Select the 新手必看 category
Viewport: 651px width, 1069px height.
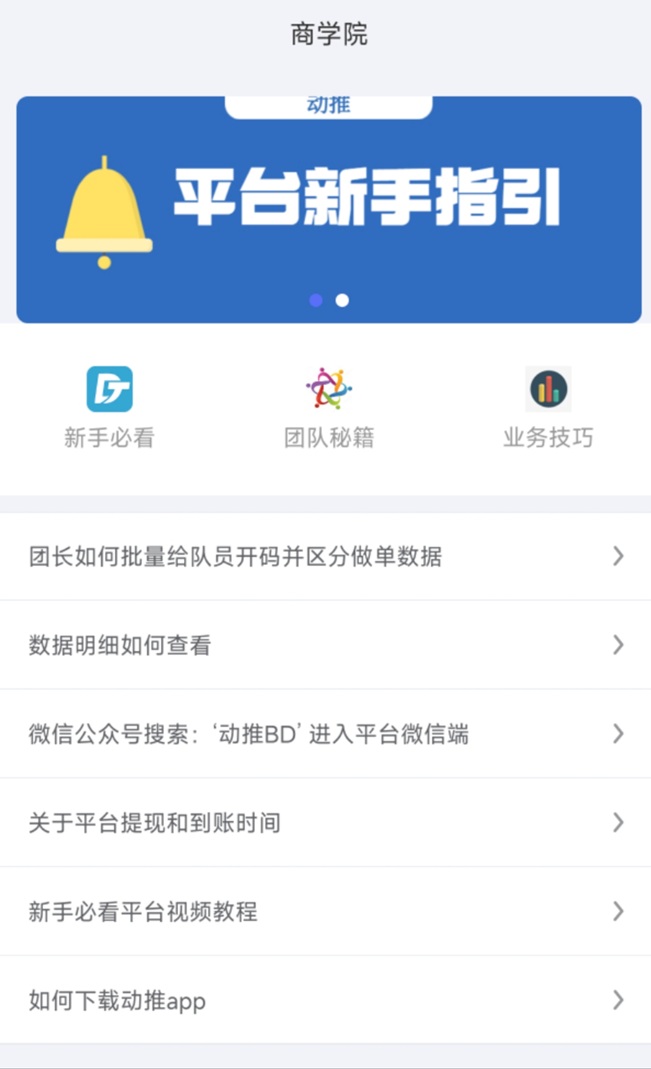(x=109, y=407)
